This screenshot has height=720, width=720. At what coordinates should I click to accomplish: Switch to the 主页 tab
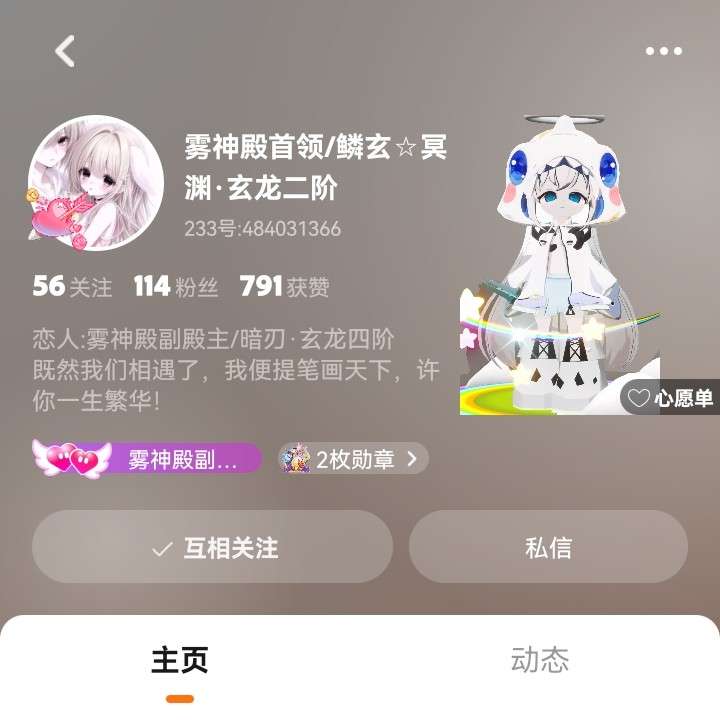point(180,661)
